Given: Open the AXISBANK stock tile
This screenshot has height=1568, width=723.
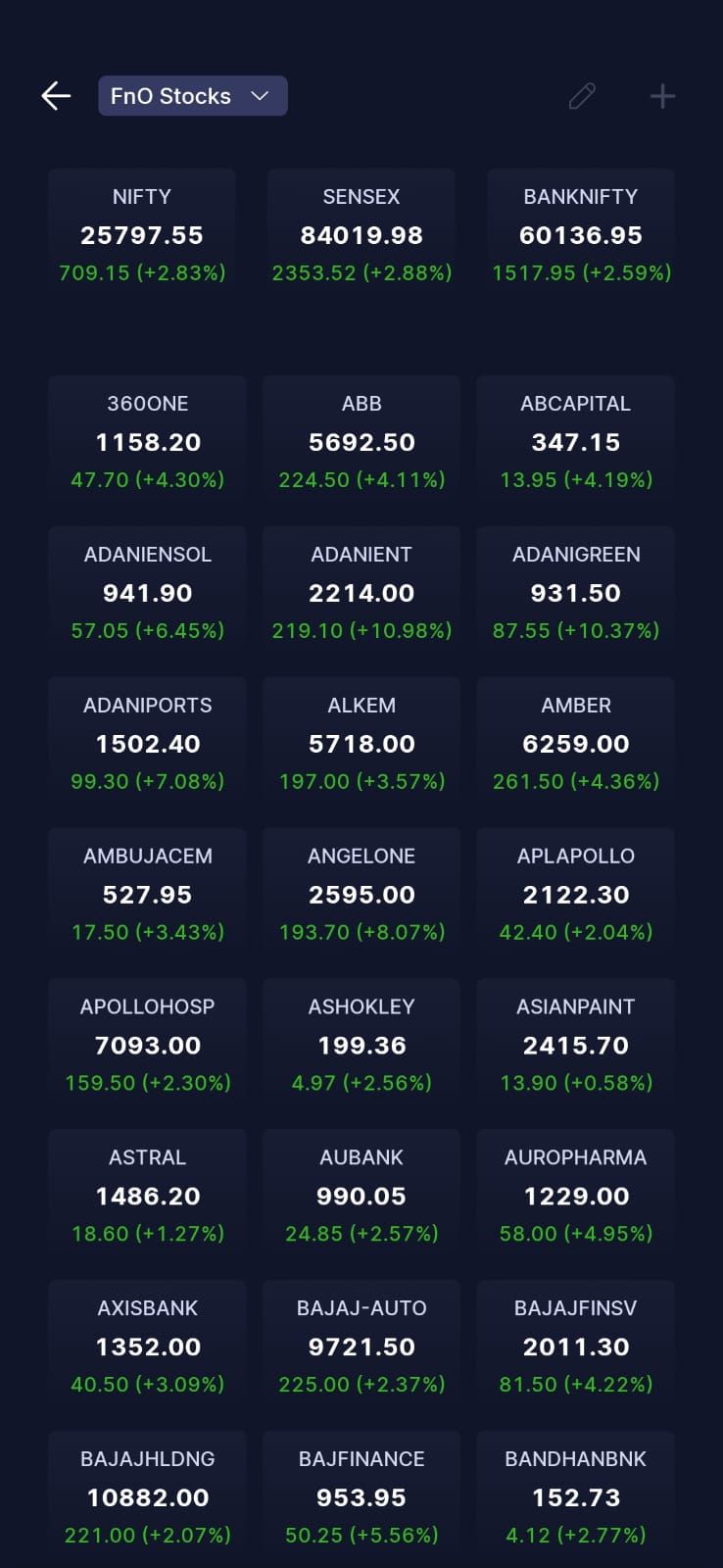Looking at the screenshot, I should (x=148, y=1347).
